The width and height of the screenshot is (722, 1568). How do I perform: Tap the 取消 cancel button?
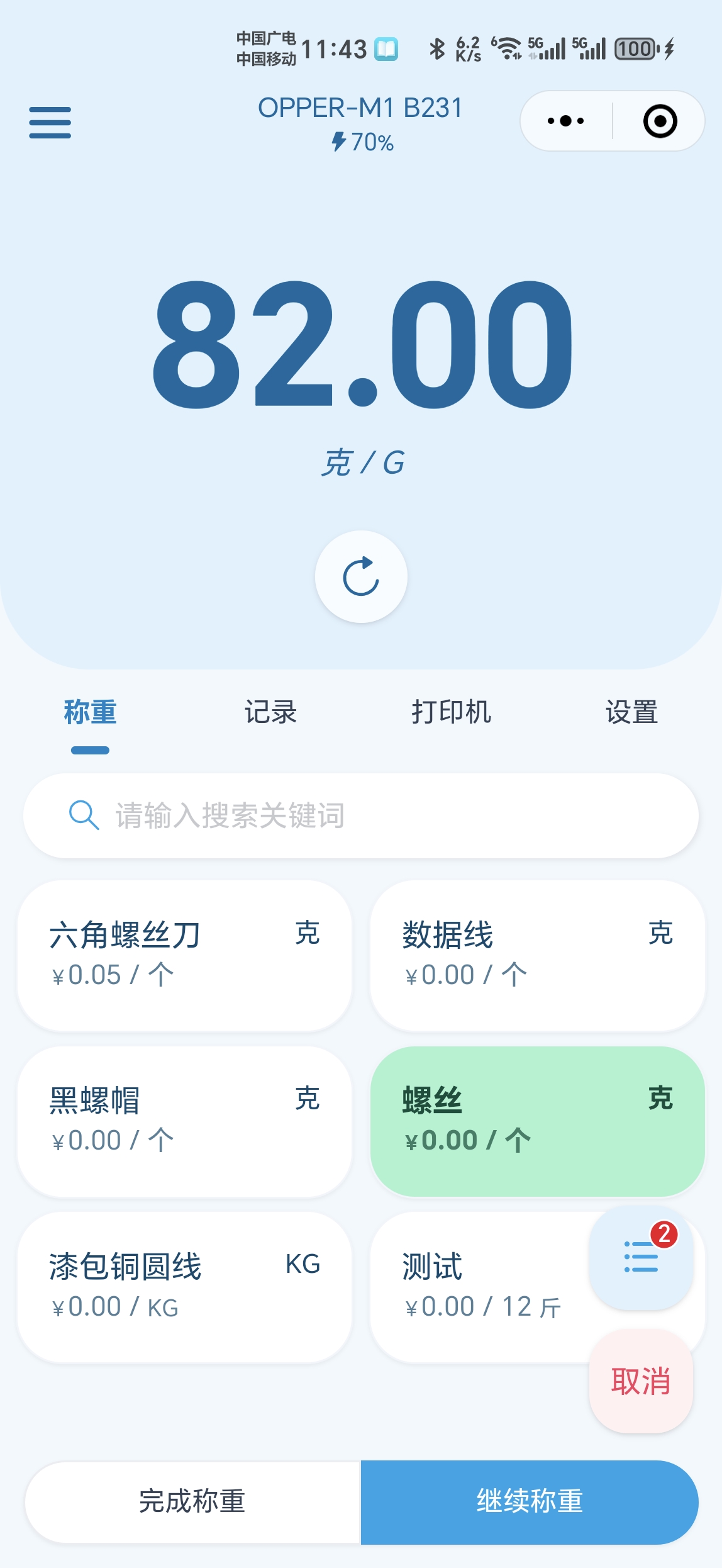(x=641, y=1381)
